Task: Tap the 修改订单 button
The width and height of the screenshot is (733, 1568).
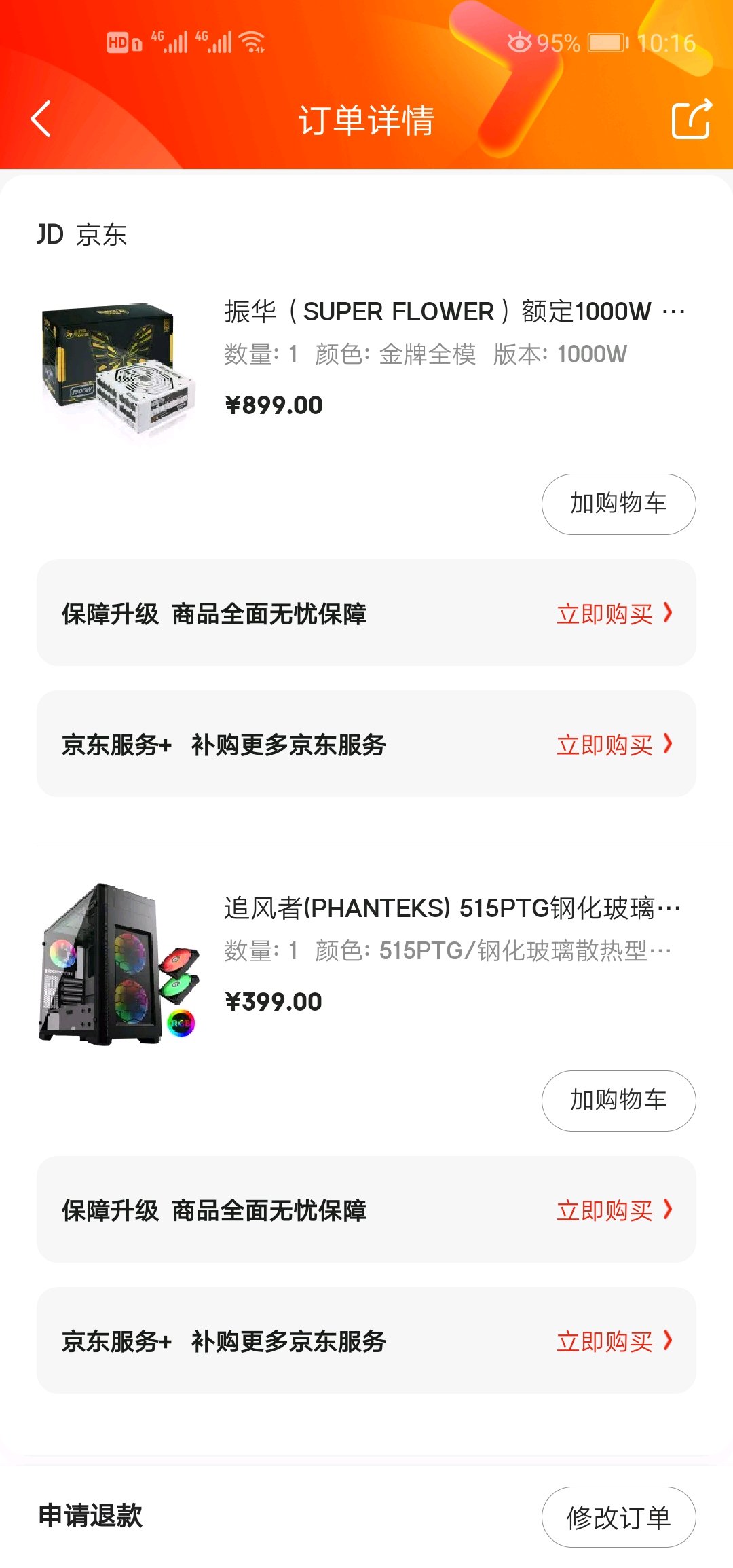Action: [618, 1517]
